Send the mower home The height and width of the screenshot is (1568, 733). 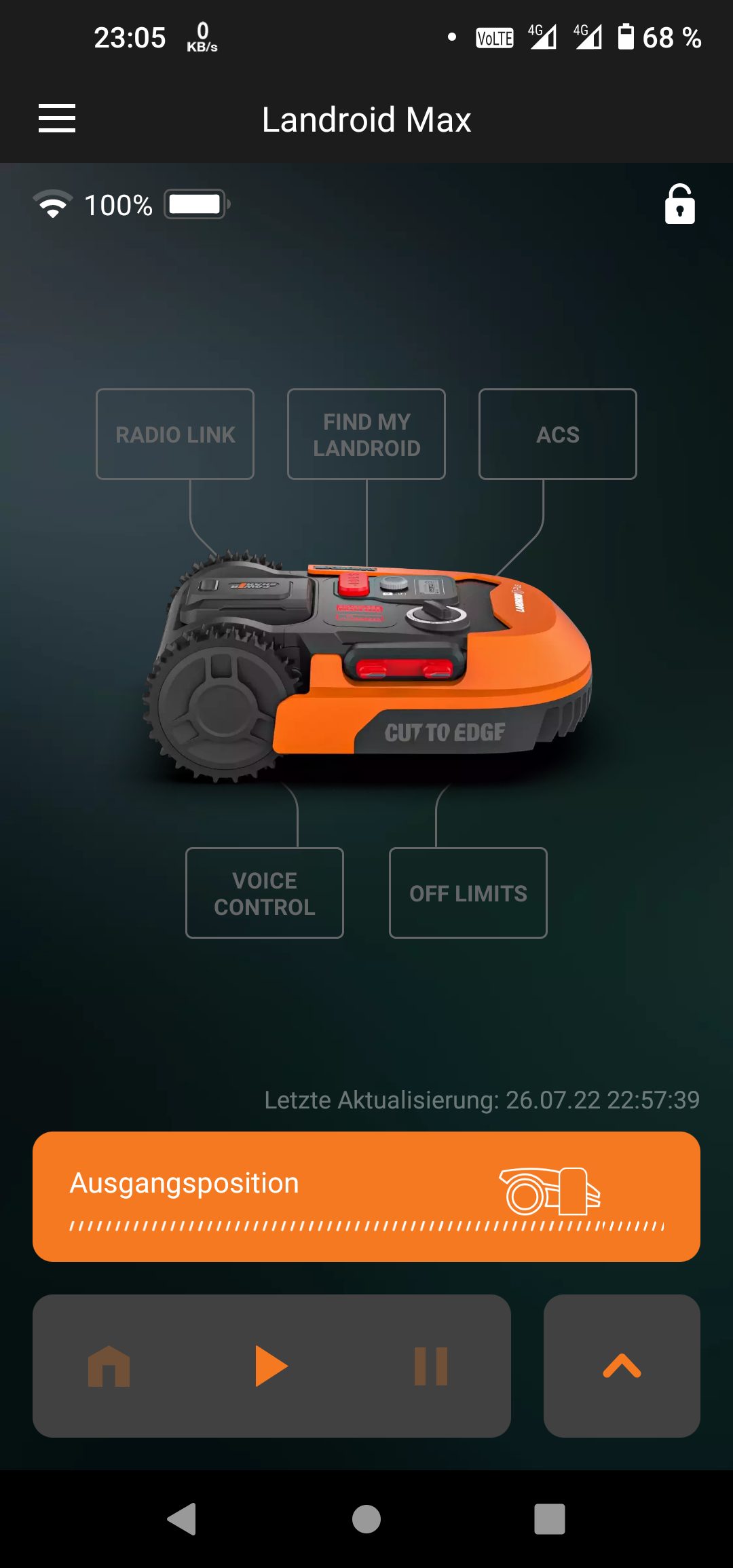109,1366
